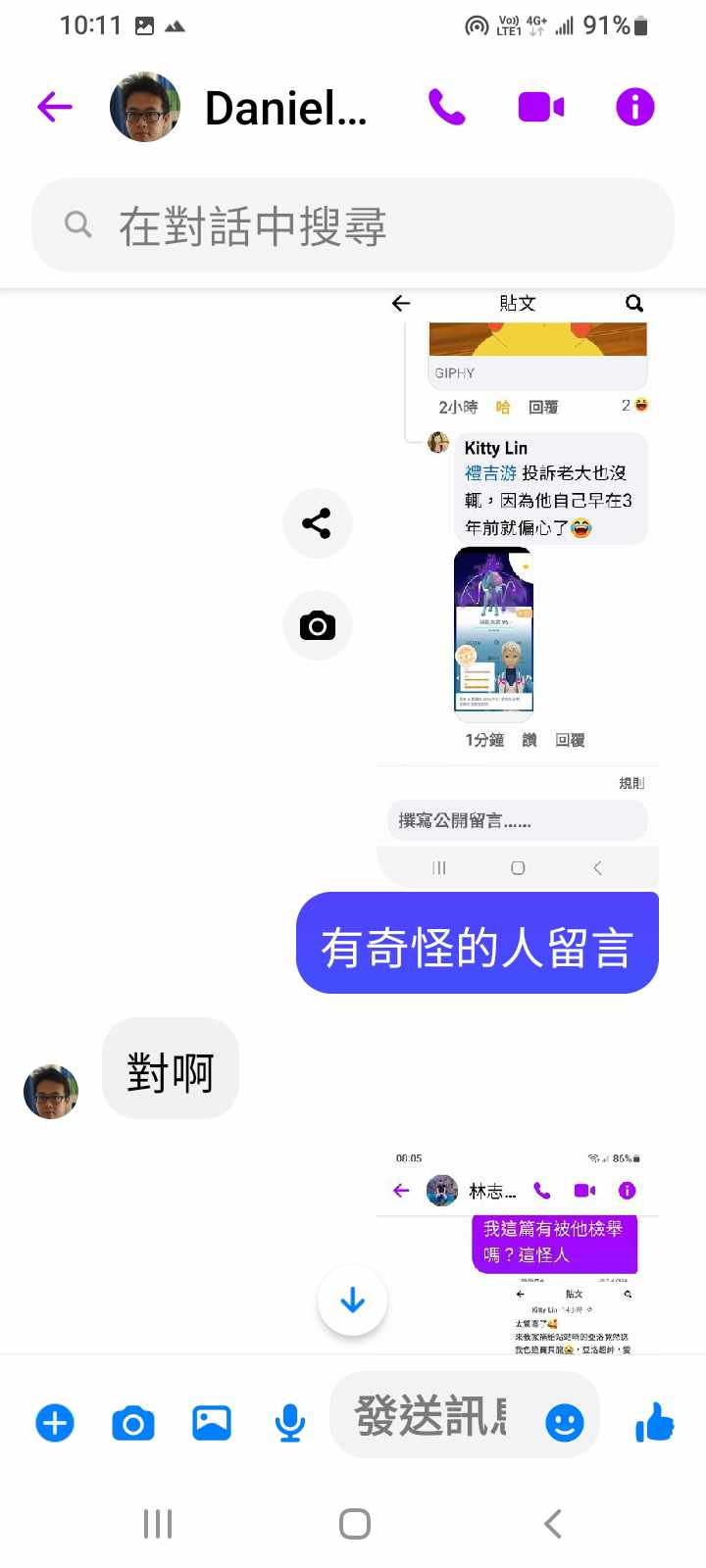This screenshot has width=706, height=1568.
Task: Open the emoji picker
Action: tap(565, 1422)
